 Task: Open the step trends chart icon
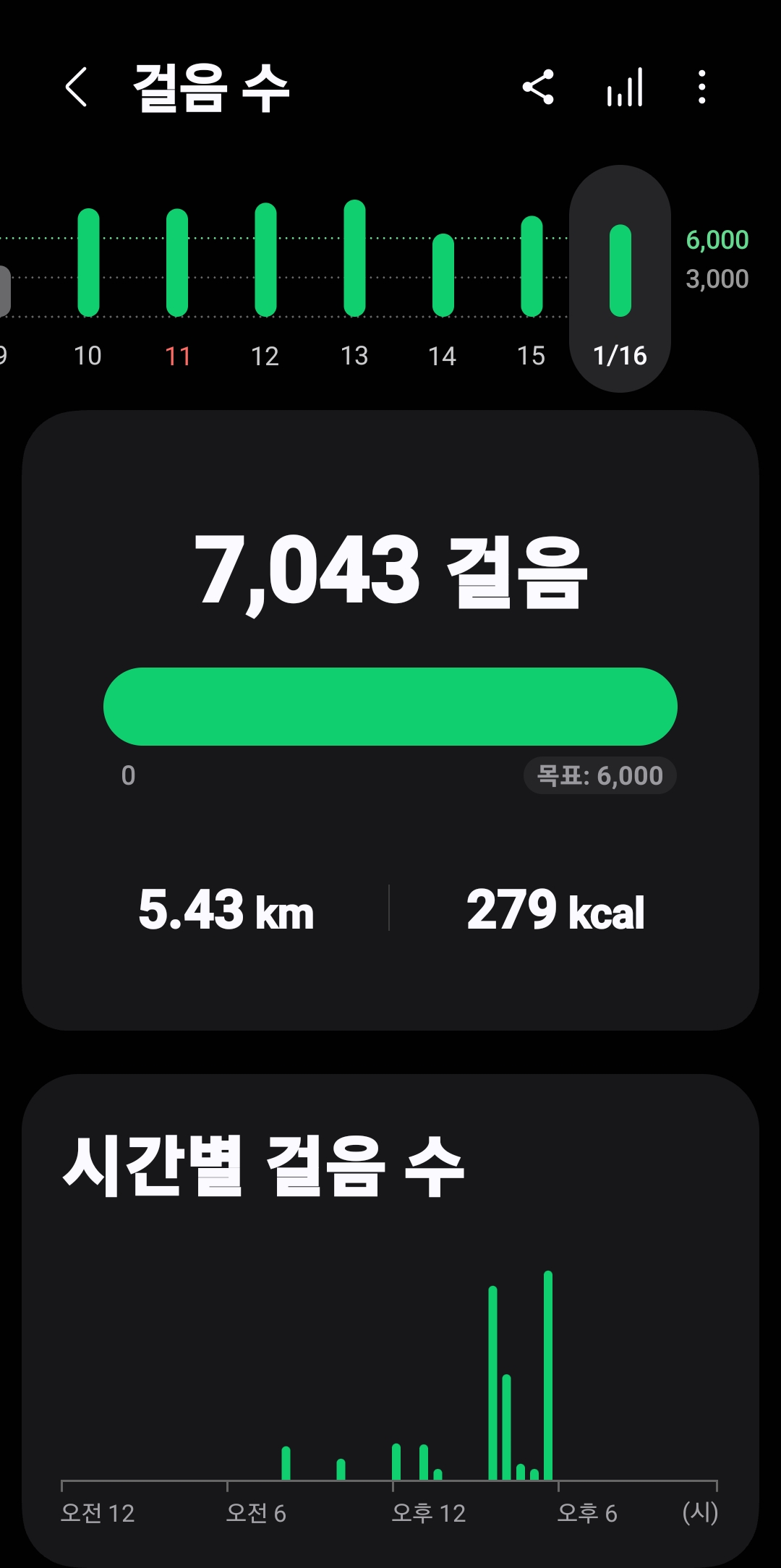[x=625, y=88]
